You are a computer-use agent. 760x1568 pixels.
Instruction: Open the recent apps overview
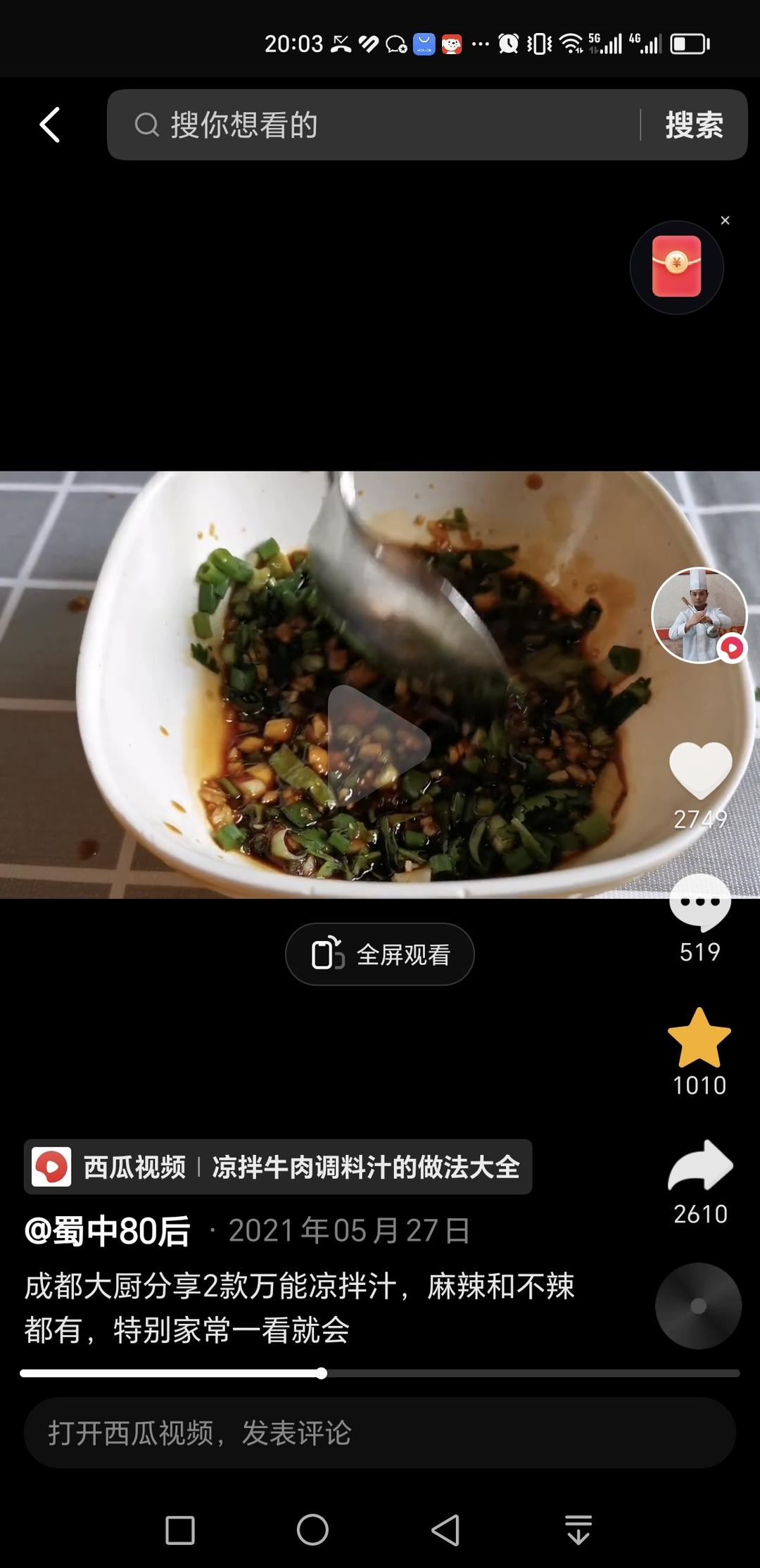(180, 1529)
